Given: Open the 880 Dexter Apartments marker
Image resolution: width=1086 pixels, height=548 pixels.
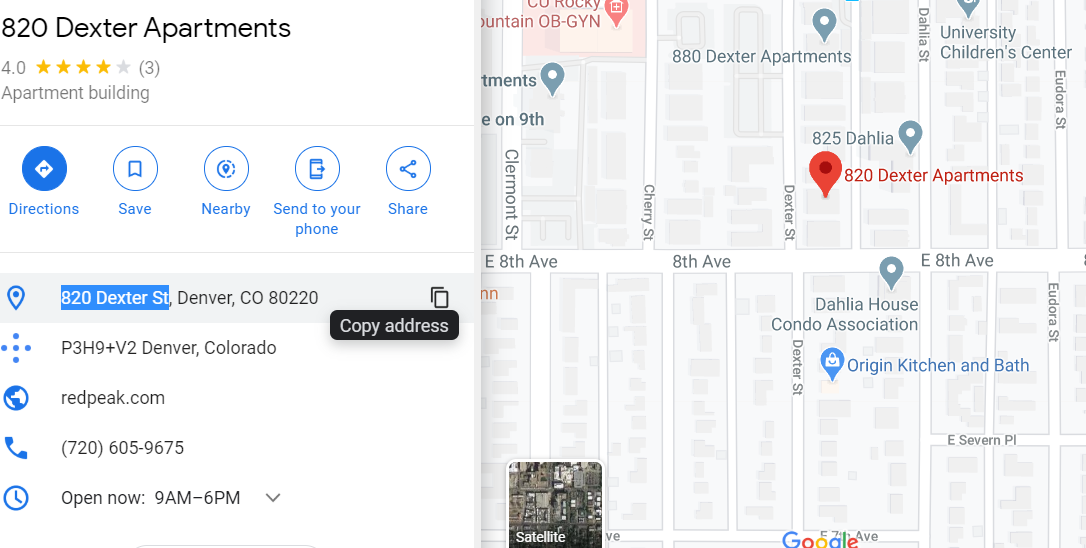Looking at the screenshot, I should (x=824, y=24).
